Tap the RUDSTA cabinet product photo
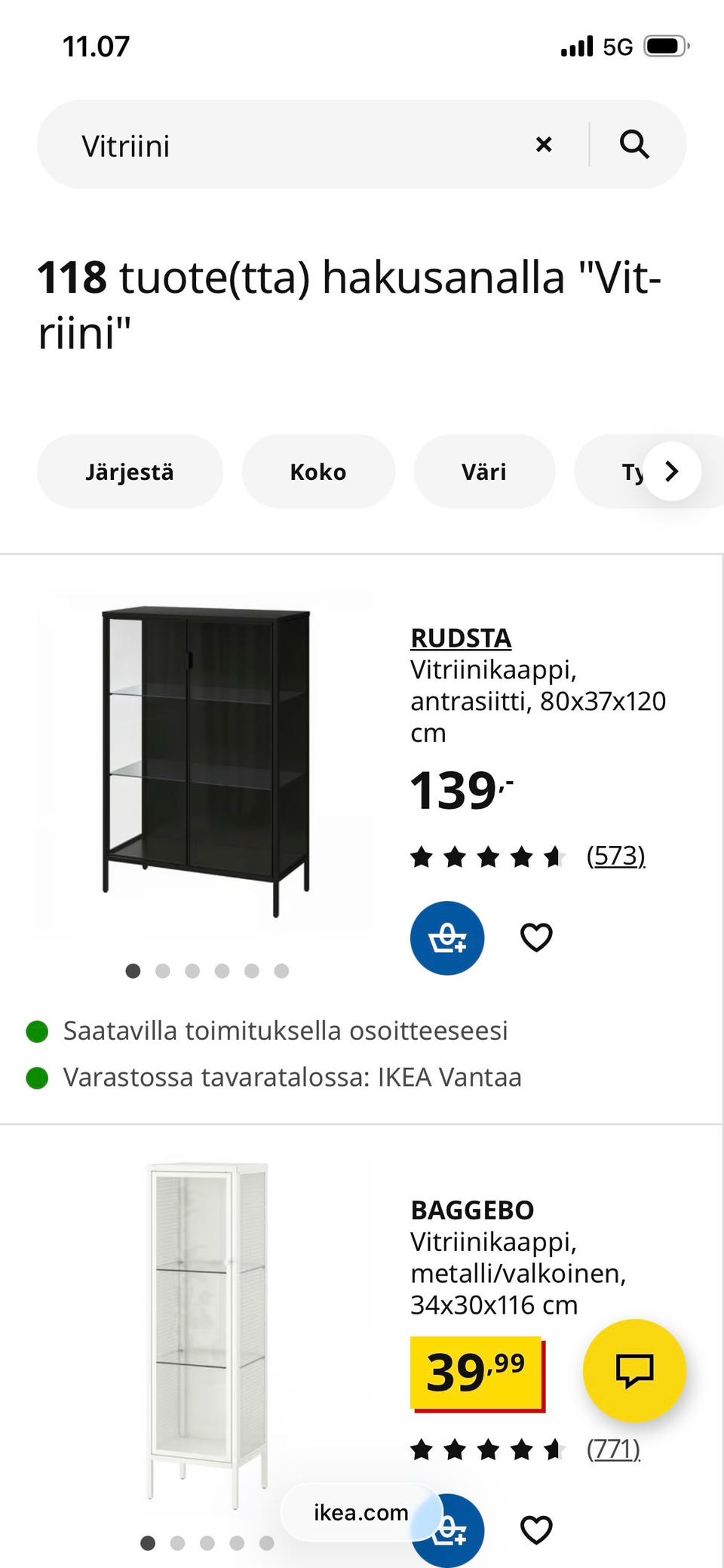This screenshot has height=1568, width=724. click(207, 755)
